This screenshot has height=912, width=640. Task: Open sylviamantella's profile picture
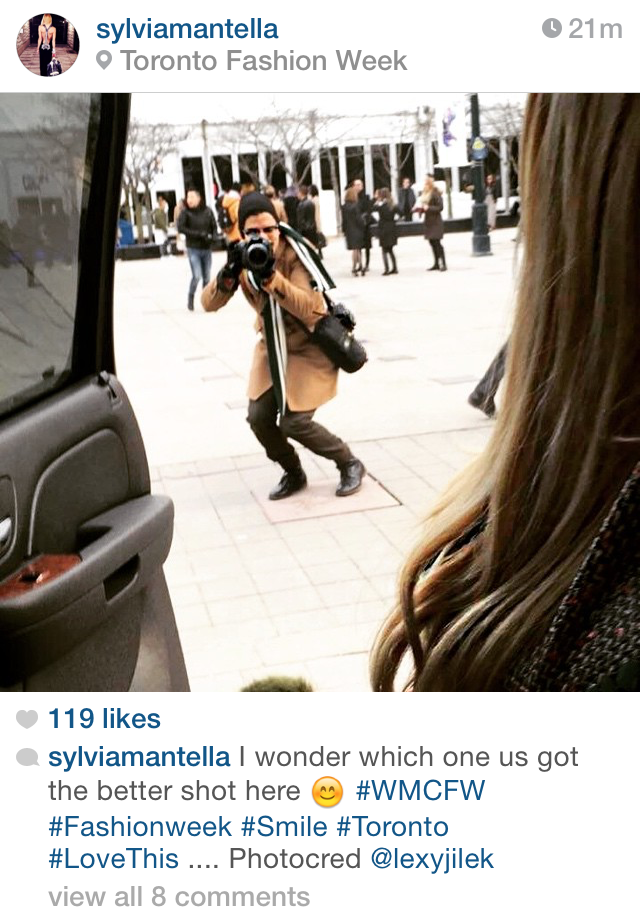pyautogui.click(x=47, y=45)
